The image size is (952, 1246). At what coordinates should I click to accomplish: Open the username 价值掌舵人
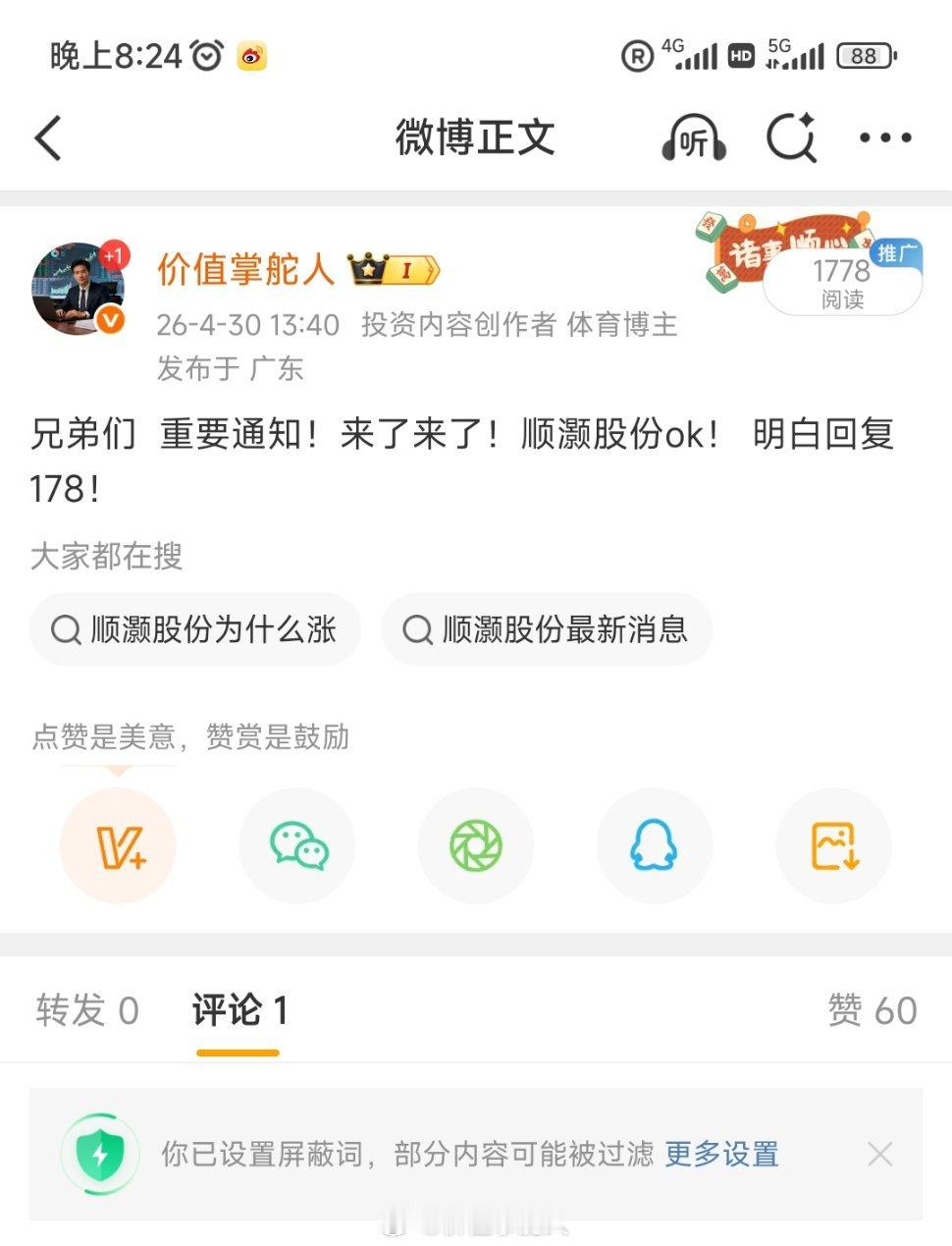[245, 269]
